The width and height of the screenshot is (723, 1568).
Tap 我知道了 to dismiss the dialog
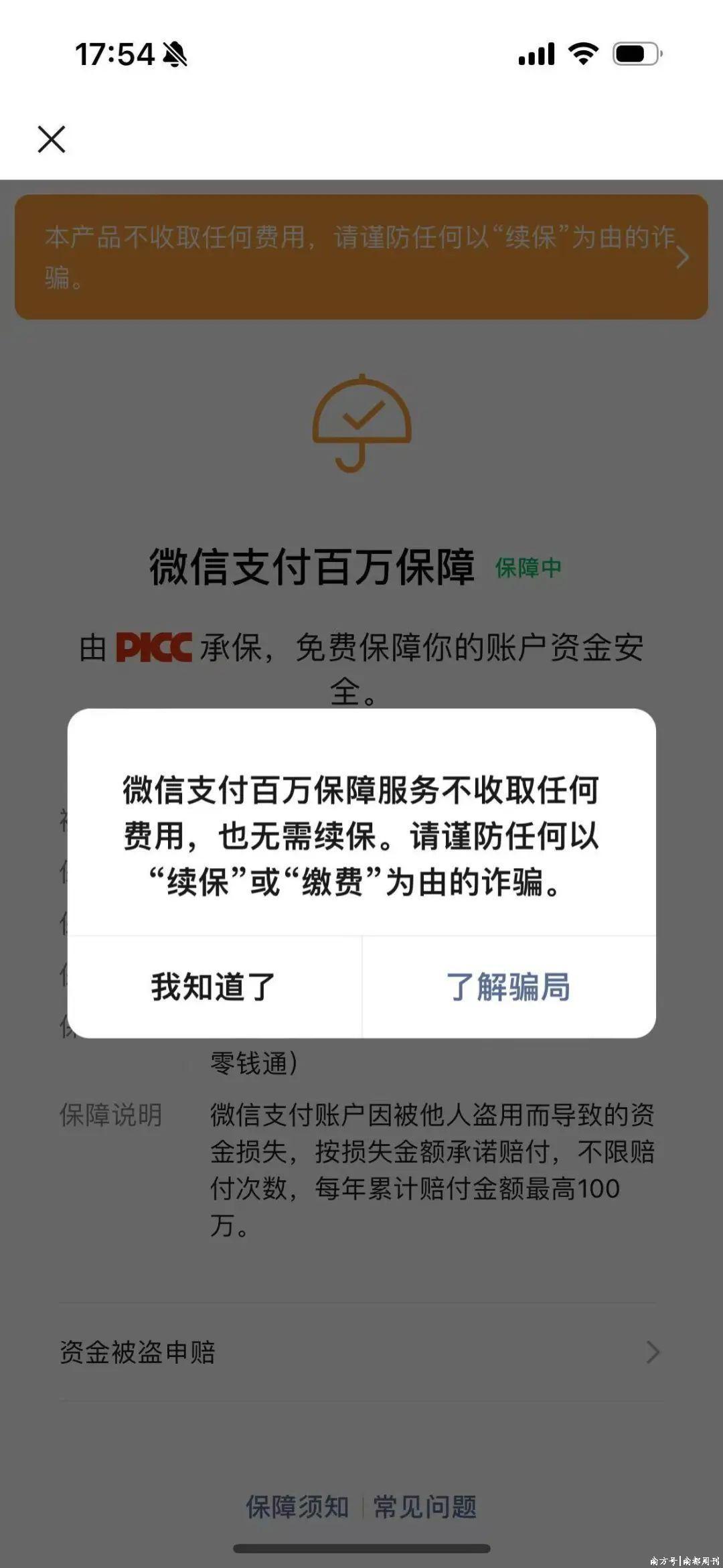(x=214, y=987)
